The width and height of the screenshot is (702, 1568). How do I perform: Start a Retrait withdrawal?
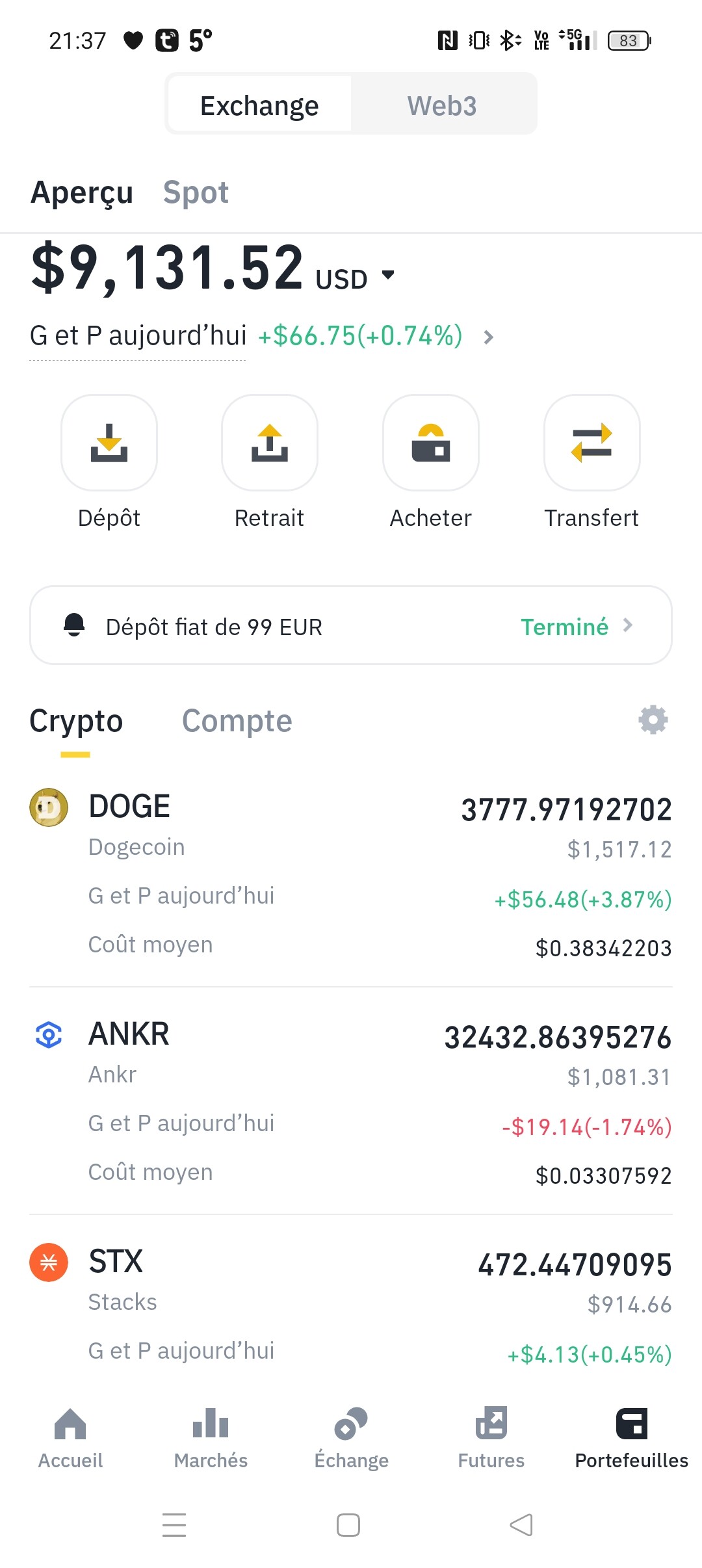270,462
